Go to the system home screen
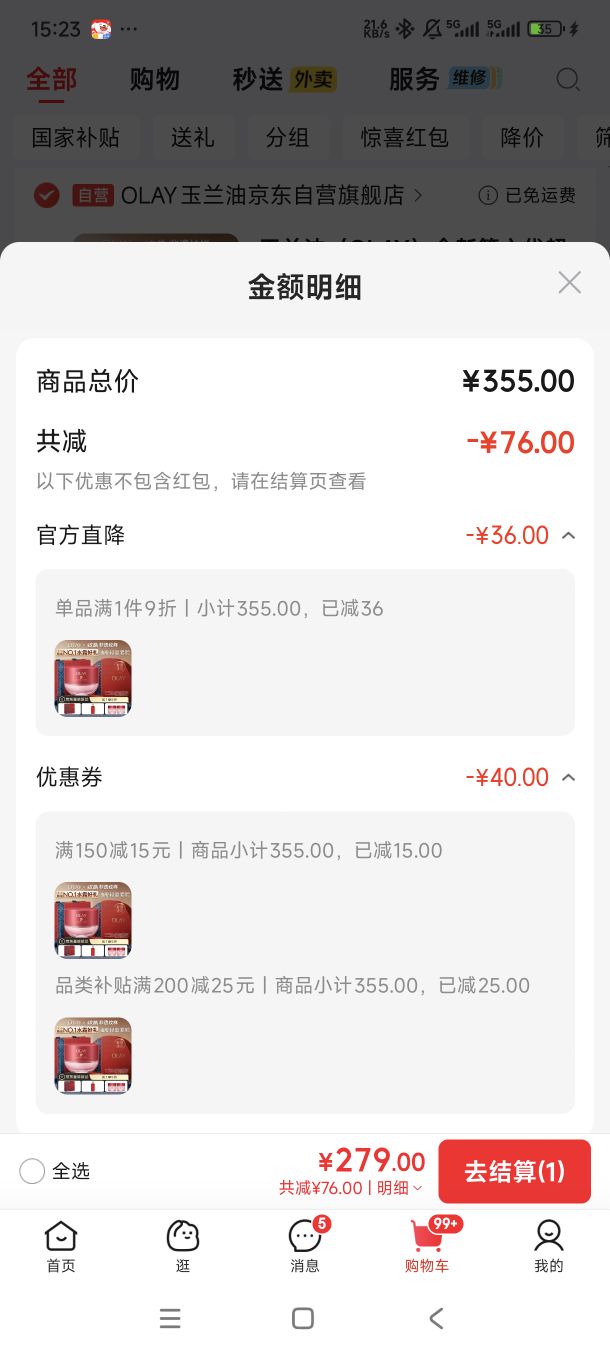The height and width of the screenshot is (1356, 610). click(303, 1318)
